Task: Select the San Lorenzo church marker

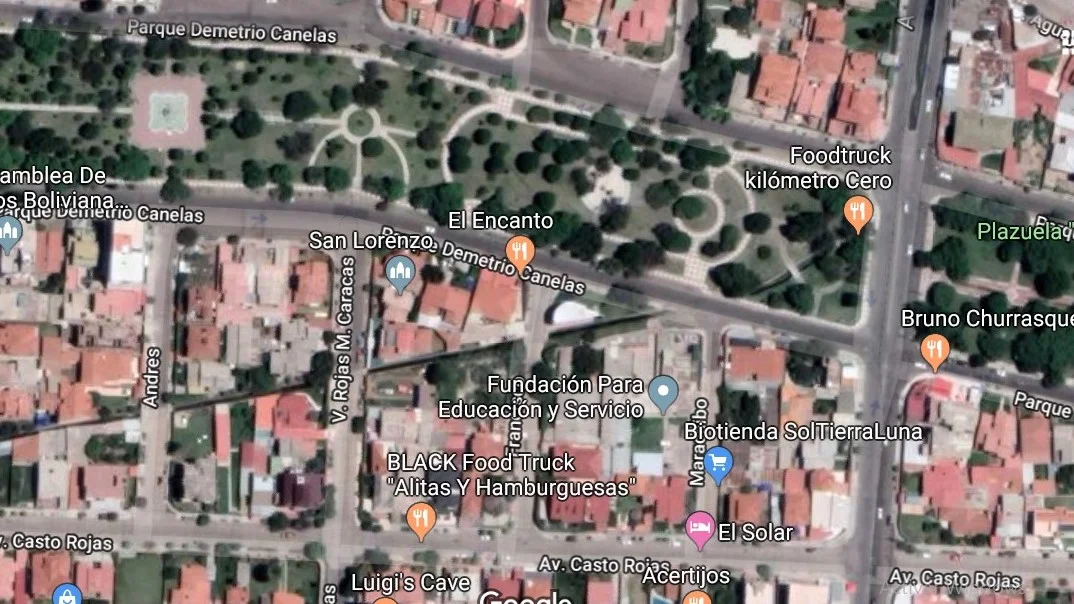Action: coord(400,271)
